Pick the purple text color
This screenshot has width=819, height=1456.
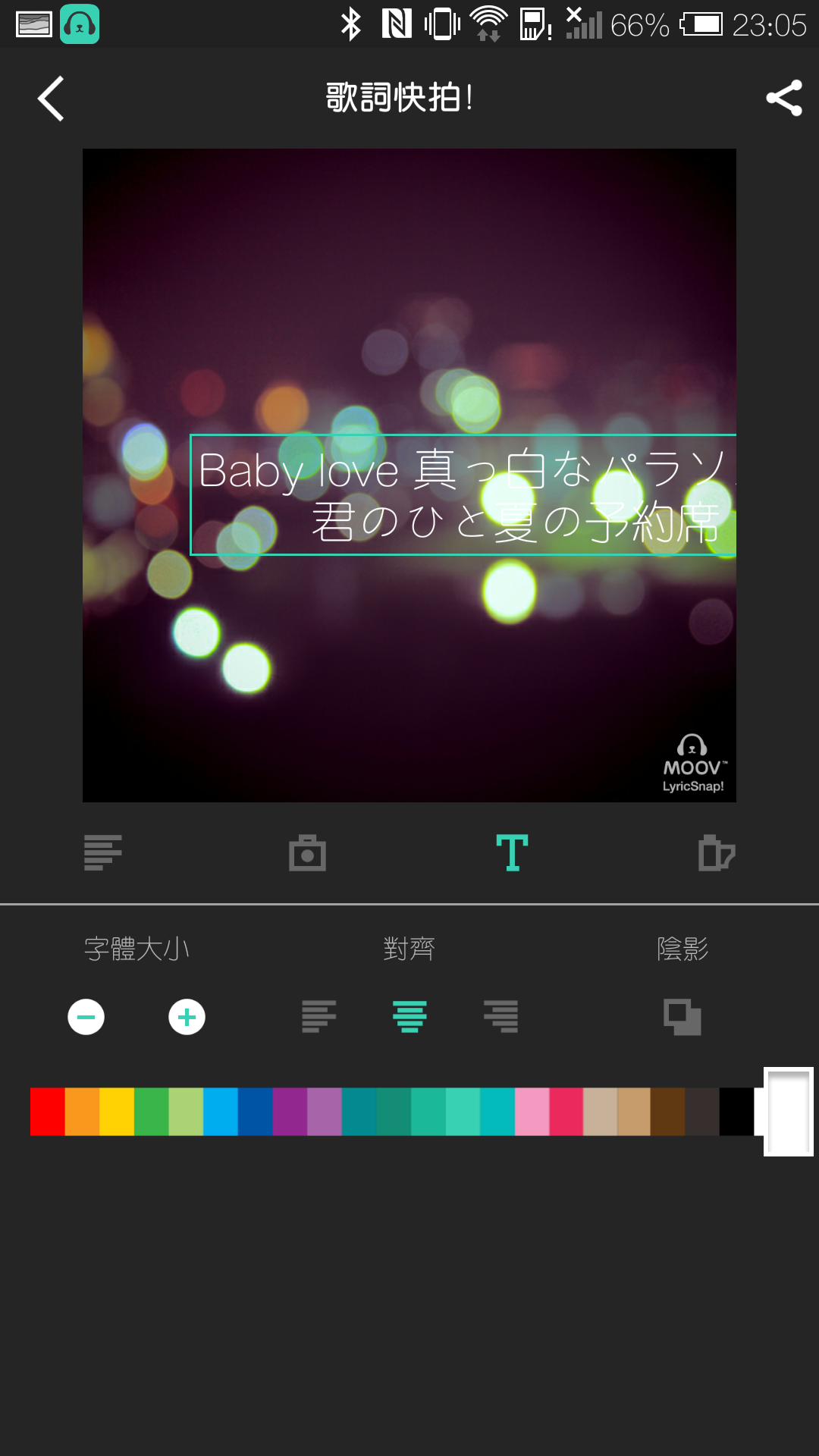pos(290,1112)
